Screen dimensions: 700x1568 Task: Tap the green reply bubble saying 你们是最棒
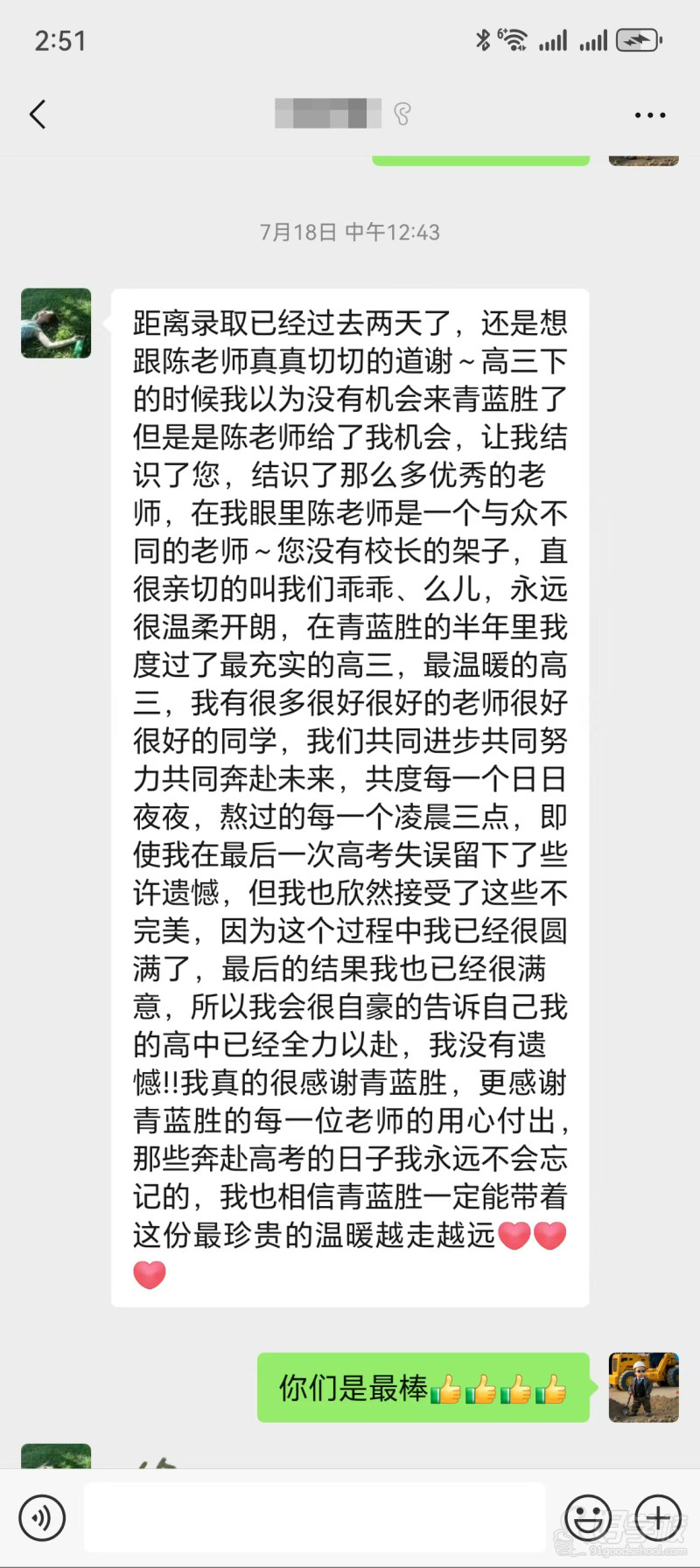coord(423,1389)
